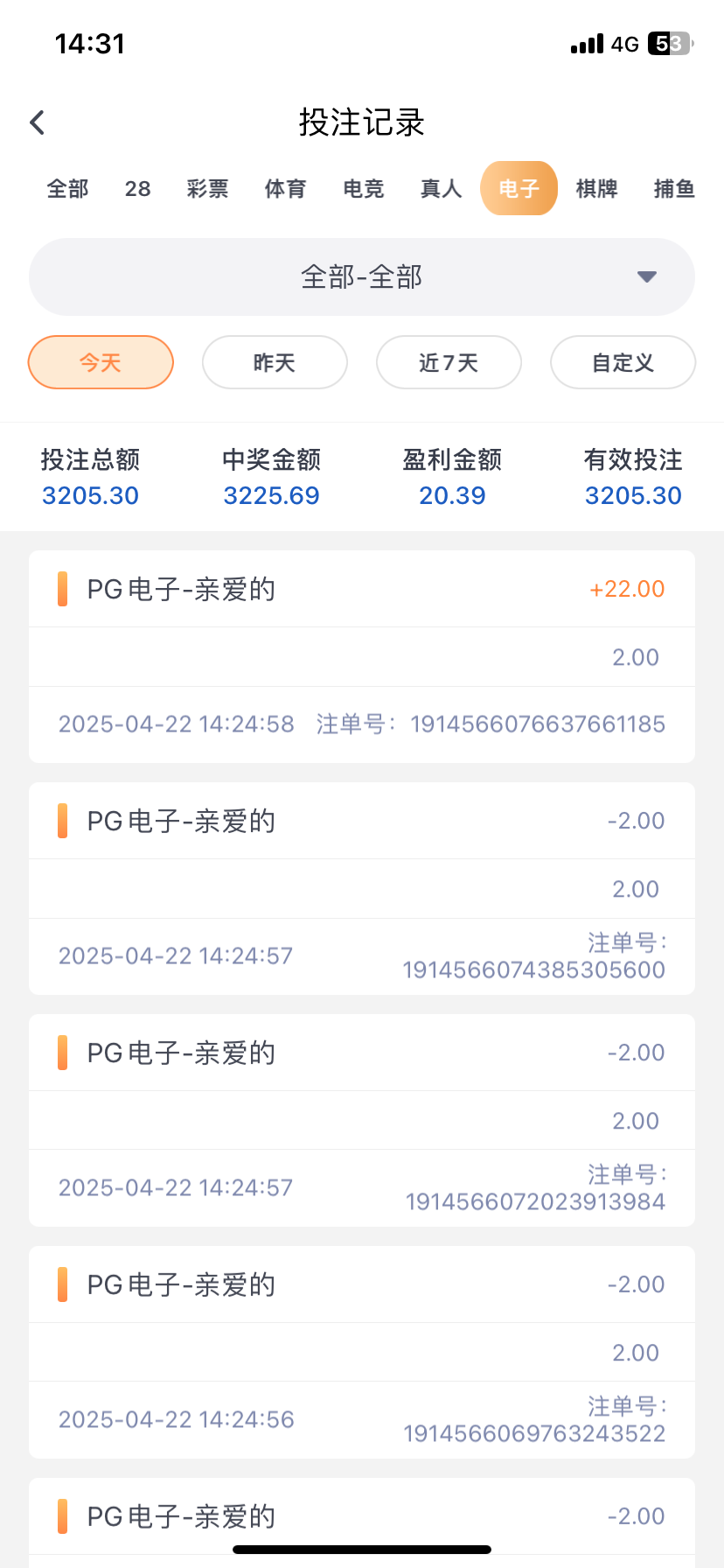Screen dimensions: 724x1568
Task: Switch to the 全部 category tab
Action: point(68,188)
